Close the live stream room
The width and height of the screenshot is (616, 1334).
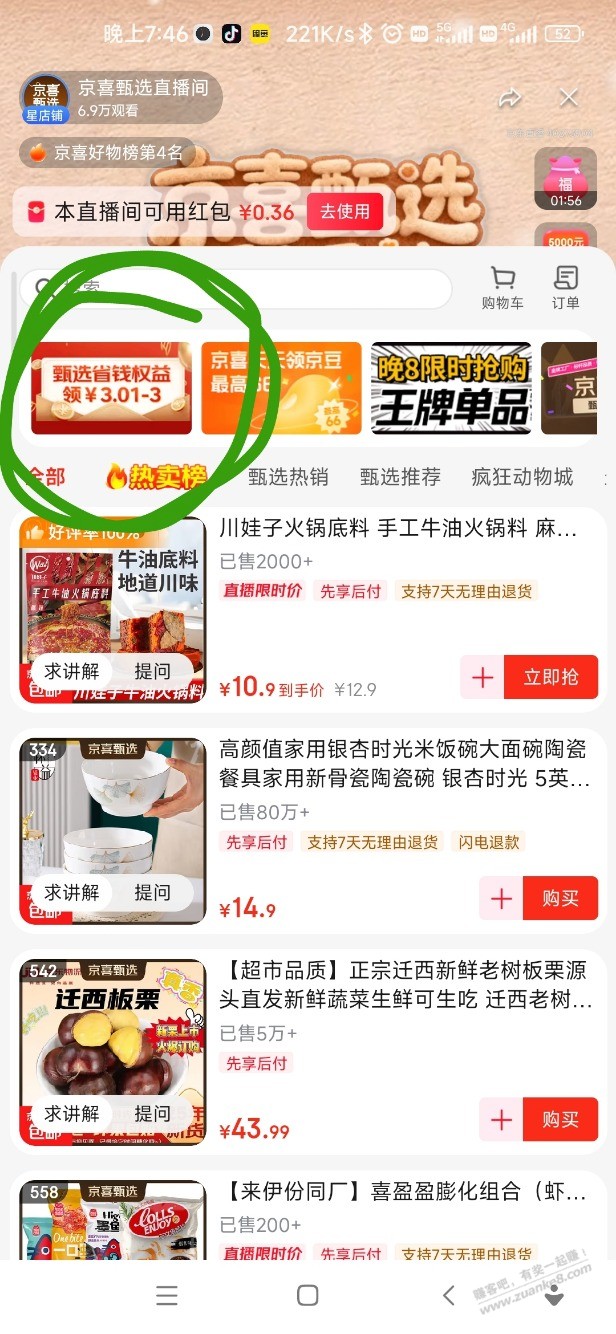569,98
